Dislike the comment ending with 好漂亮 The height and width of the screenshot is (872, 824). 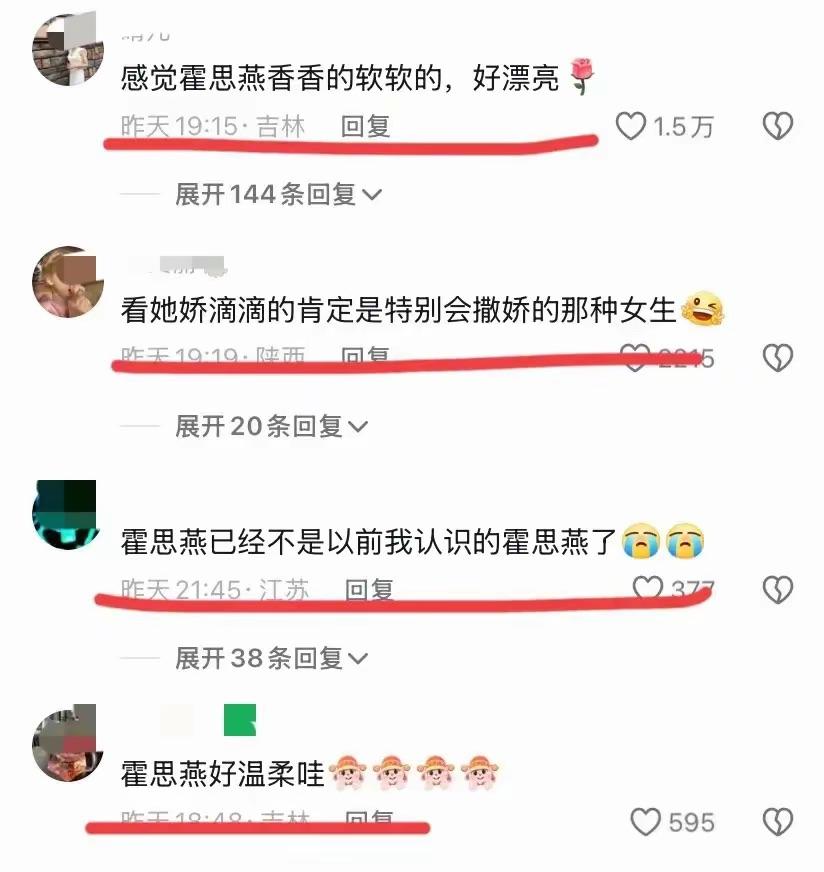[x=778, y=126]
